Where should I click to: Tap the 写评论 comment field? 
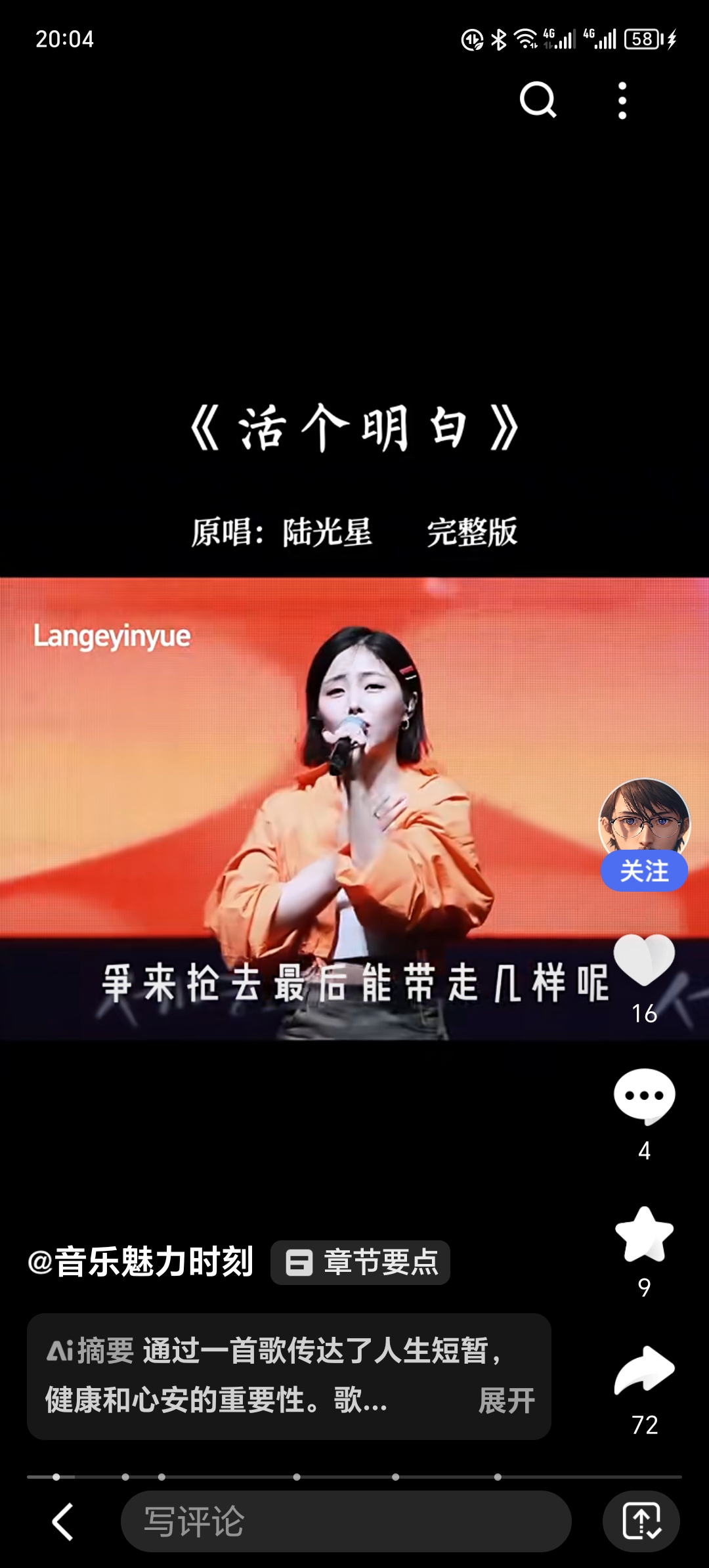coord(345,1521)
